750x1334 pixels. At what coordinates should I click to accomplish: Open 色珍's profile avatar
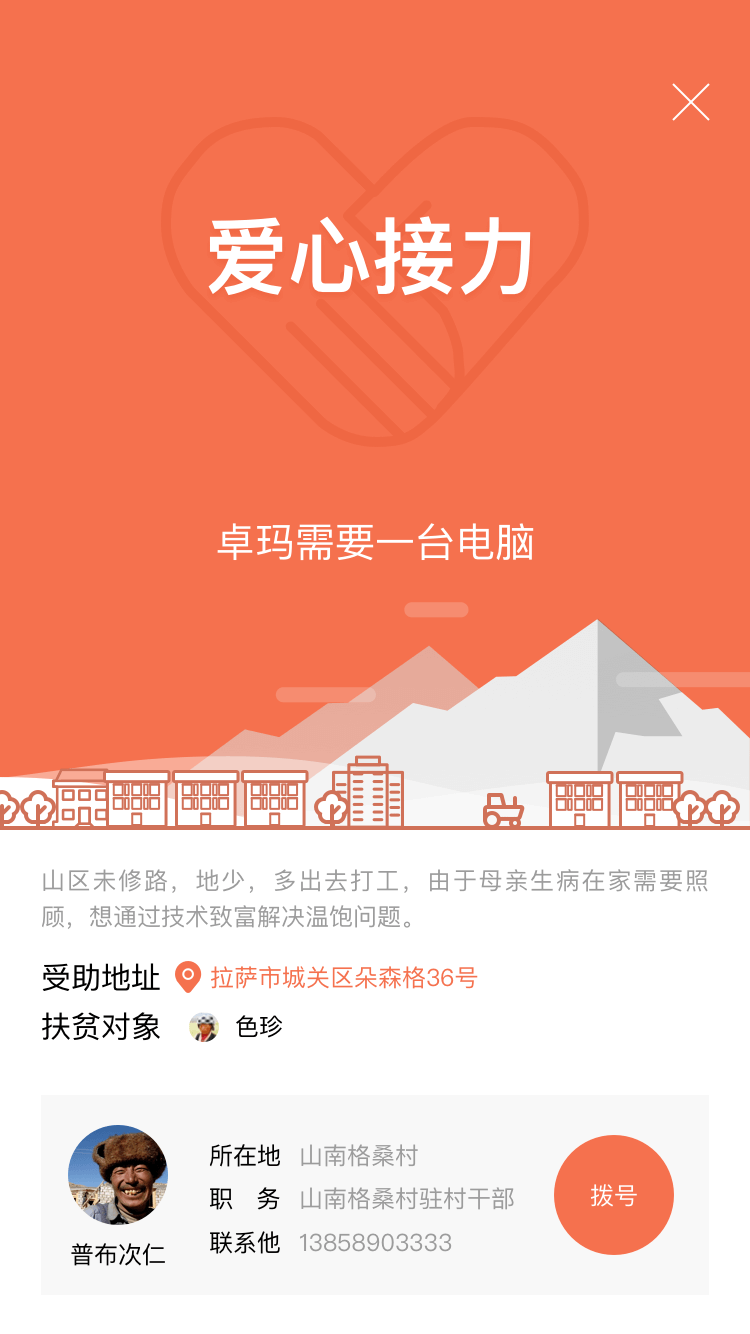click(x=204, y=1027)
